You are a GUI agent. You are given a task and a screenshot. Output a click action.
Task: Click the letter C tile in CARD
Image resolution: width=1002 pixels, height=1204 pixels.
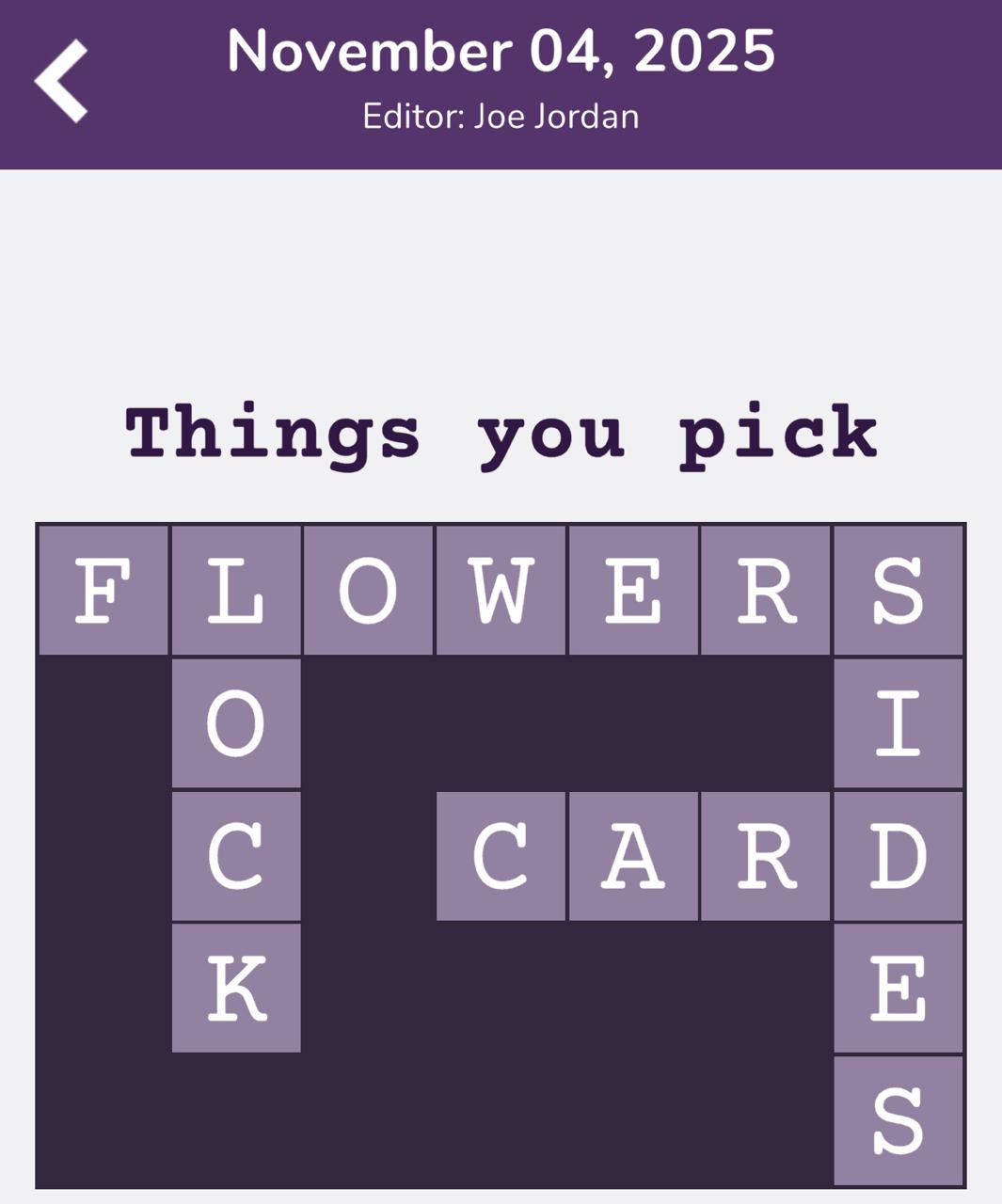tap(501, 854)
